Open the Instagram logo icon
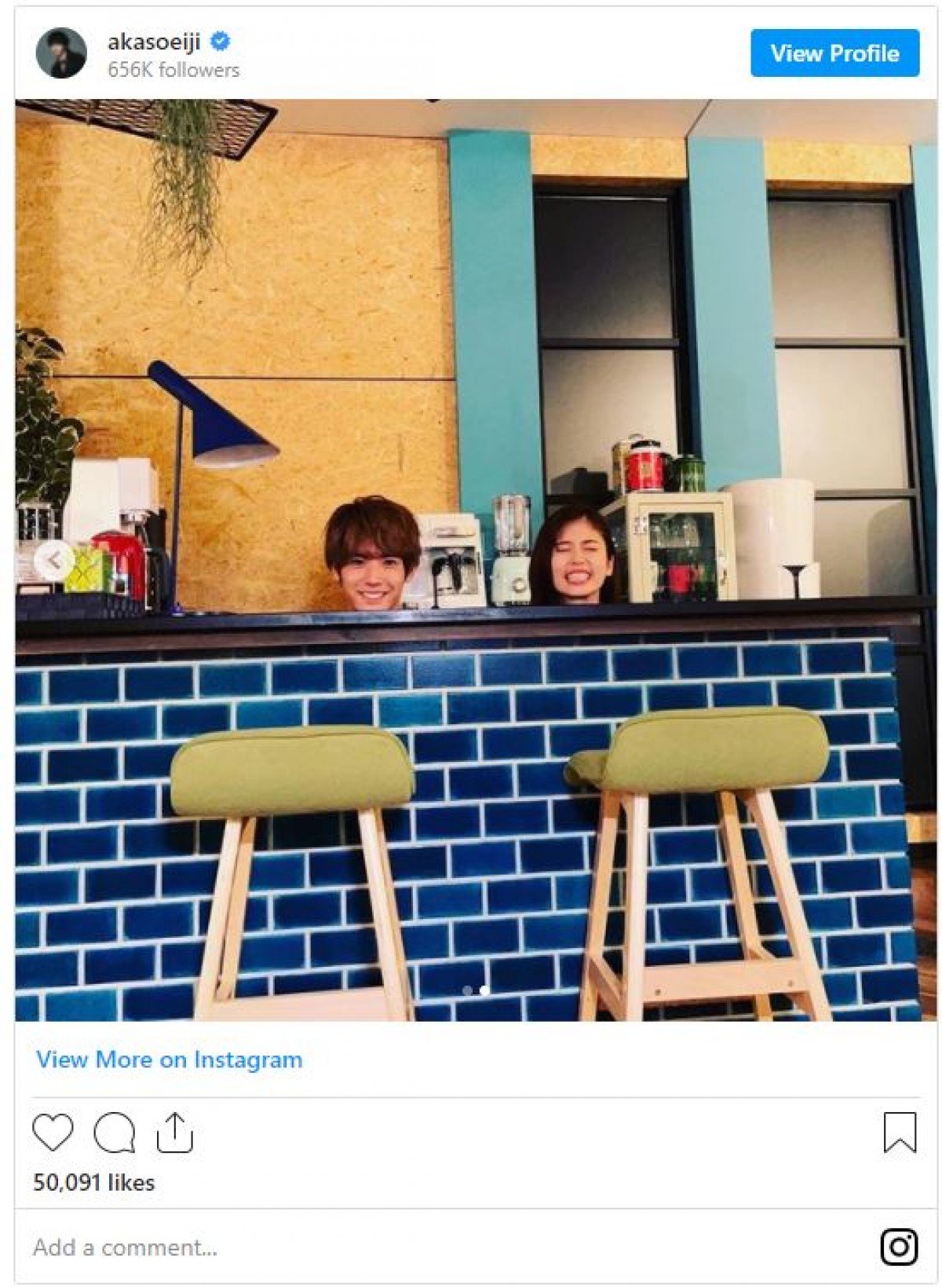Image resolution: width=942 pixels, height=1288 pixels. tap(899, 1246)
